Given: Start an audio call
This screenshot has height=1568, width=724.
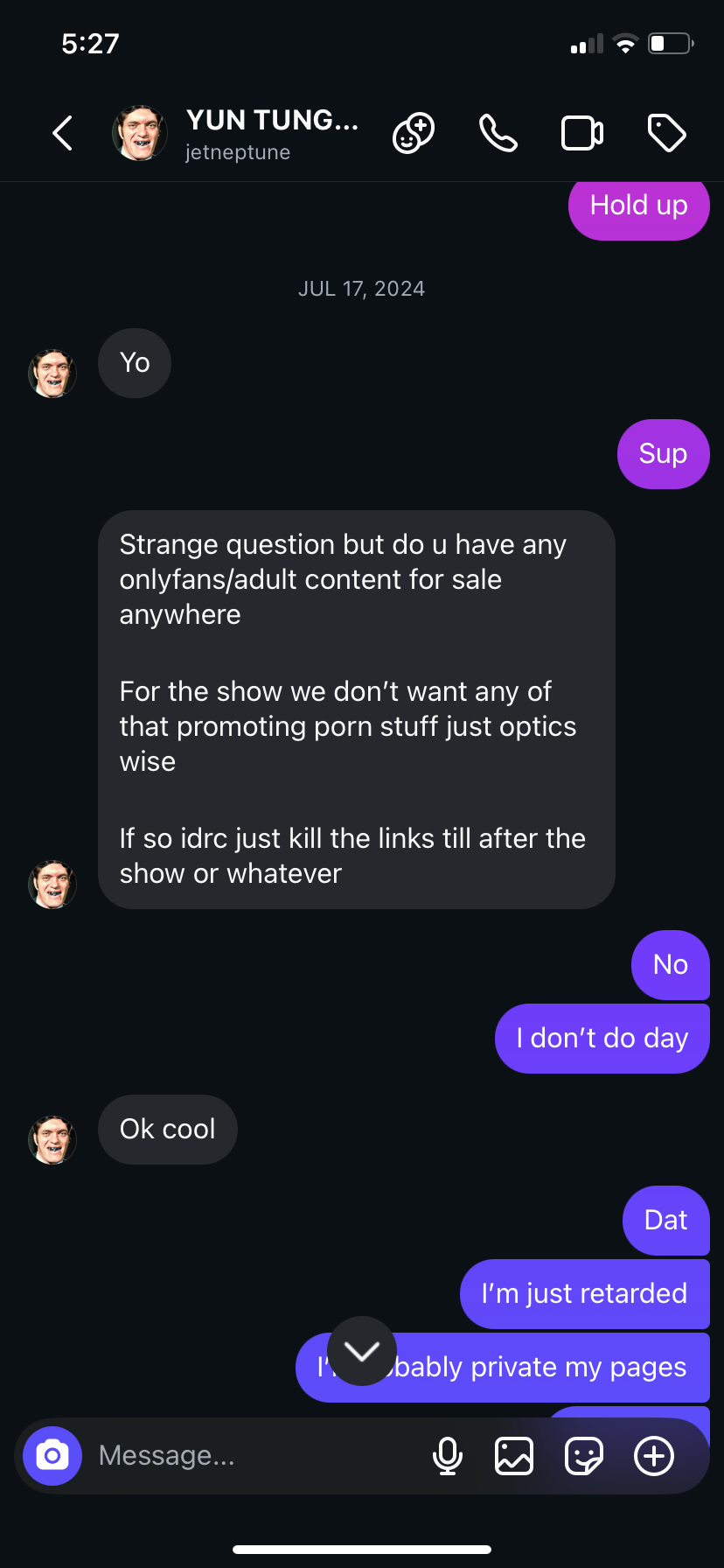Looking at the screenshot, I should tap(498, 134).
